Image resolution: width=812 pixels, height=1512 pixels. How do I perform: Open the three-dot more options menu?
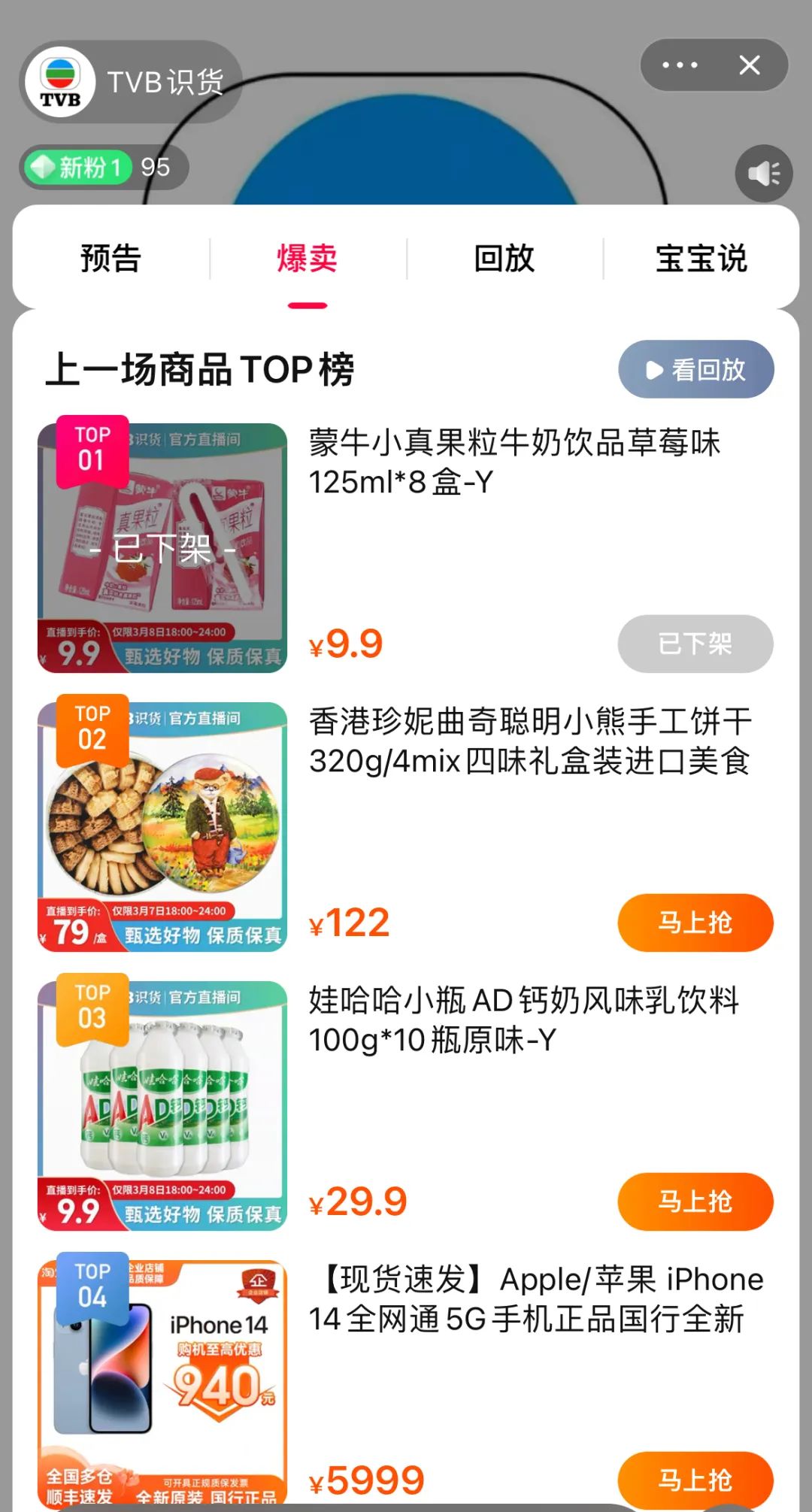(679, 65)
